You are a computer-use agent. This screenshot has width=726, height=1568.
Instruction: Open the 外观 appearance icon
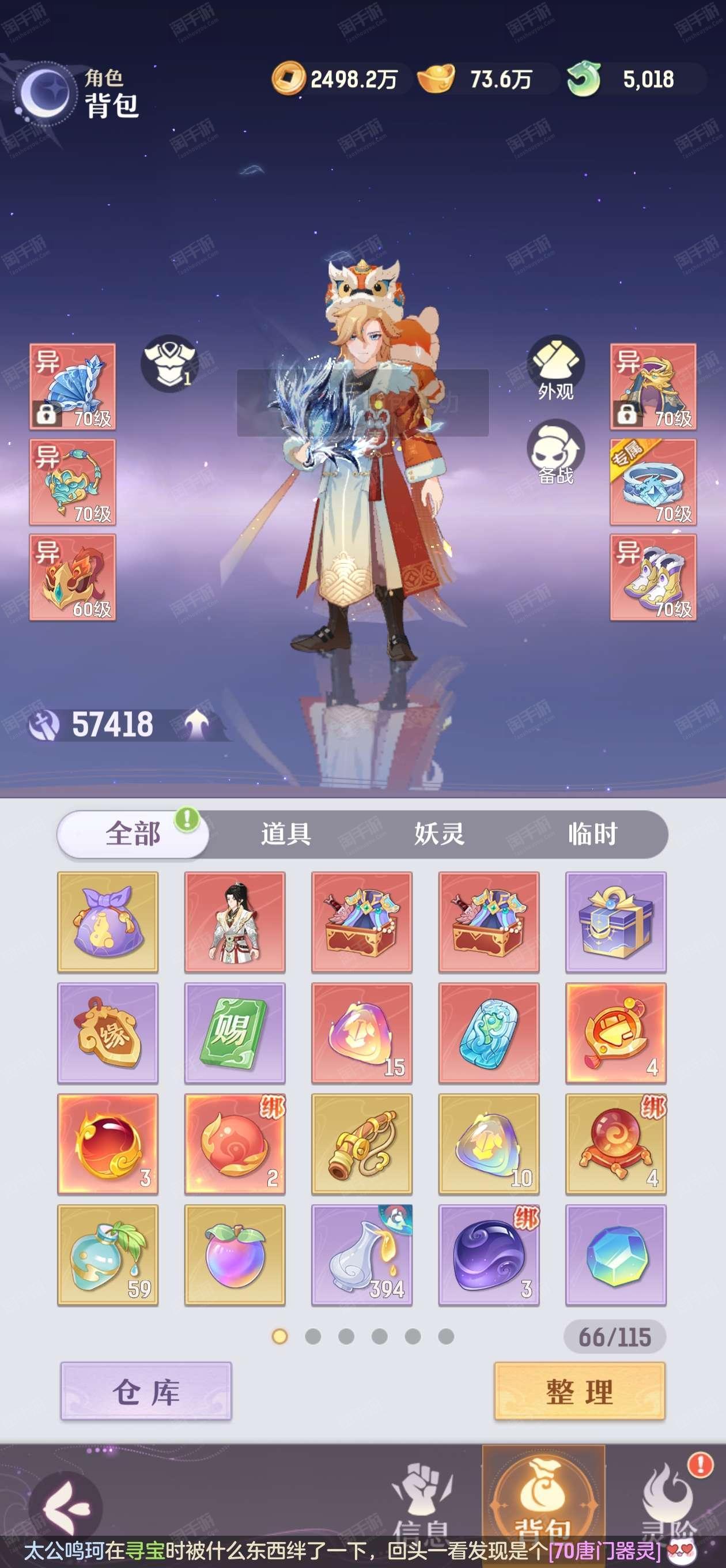555,368
